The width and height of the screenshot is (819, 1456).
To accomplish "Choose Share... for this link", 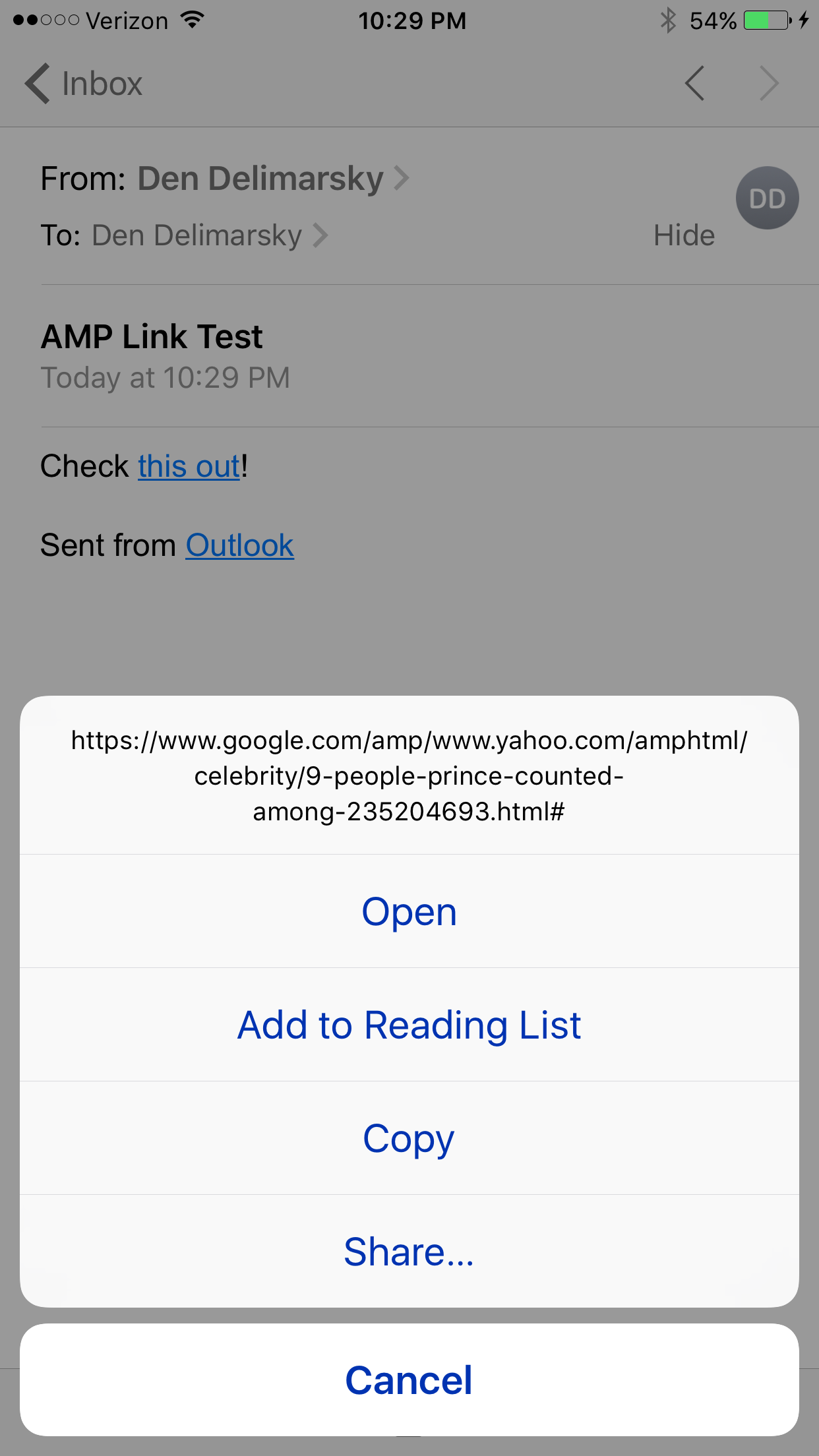I will click(409, 1252).
